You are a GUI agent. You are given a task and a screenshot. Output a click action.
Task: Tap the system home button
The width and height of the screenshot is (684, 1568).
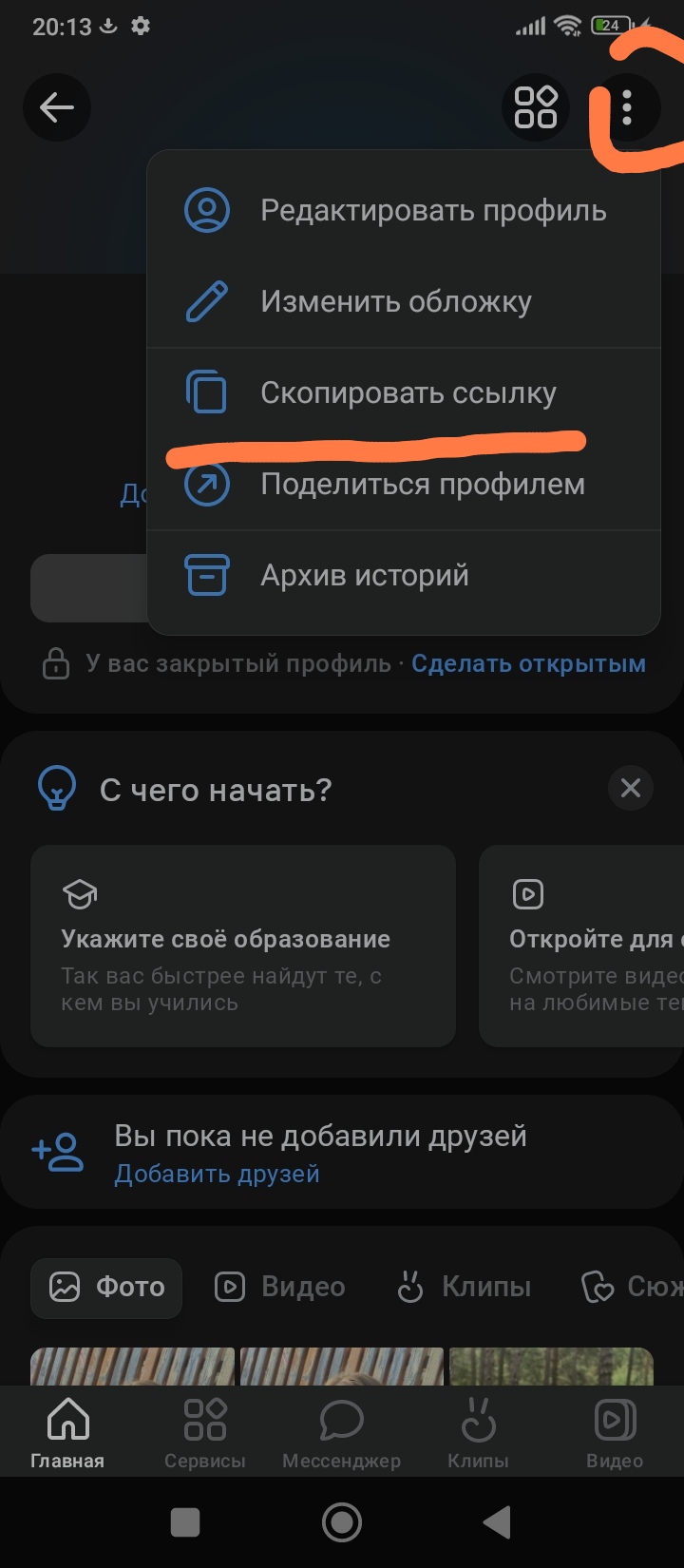(342, 1522)
